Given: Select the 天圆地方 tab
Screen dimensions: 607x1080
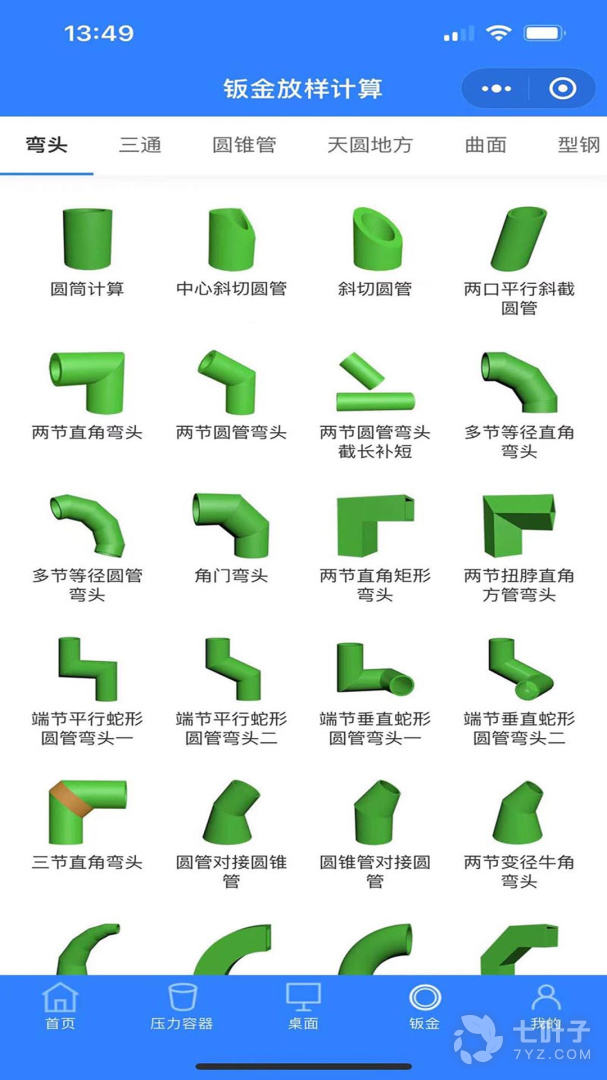Looking at the screenshot, I should pyautogui.click(x=369, y=145).
